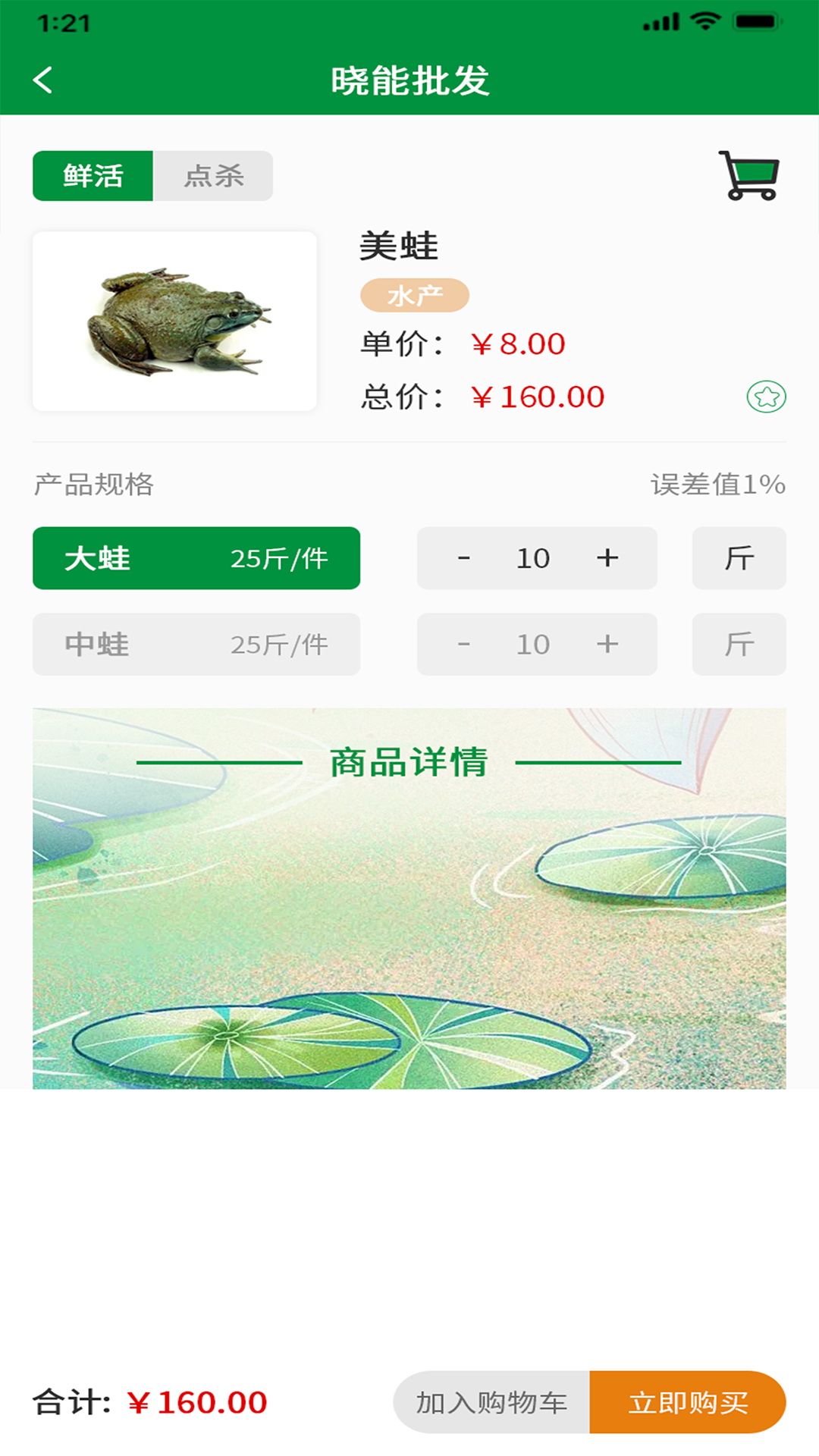This screenshot has height=1456, width=819.
Task: Tap the grayed 斤 unit for 中蛙
Action: [x=739, y=645]
